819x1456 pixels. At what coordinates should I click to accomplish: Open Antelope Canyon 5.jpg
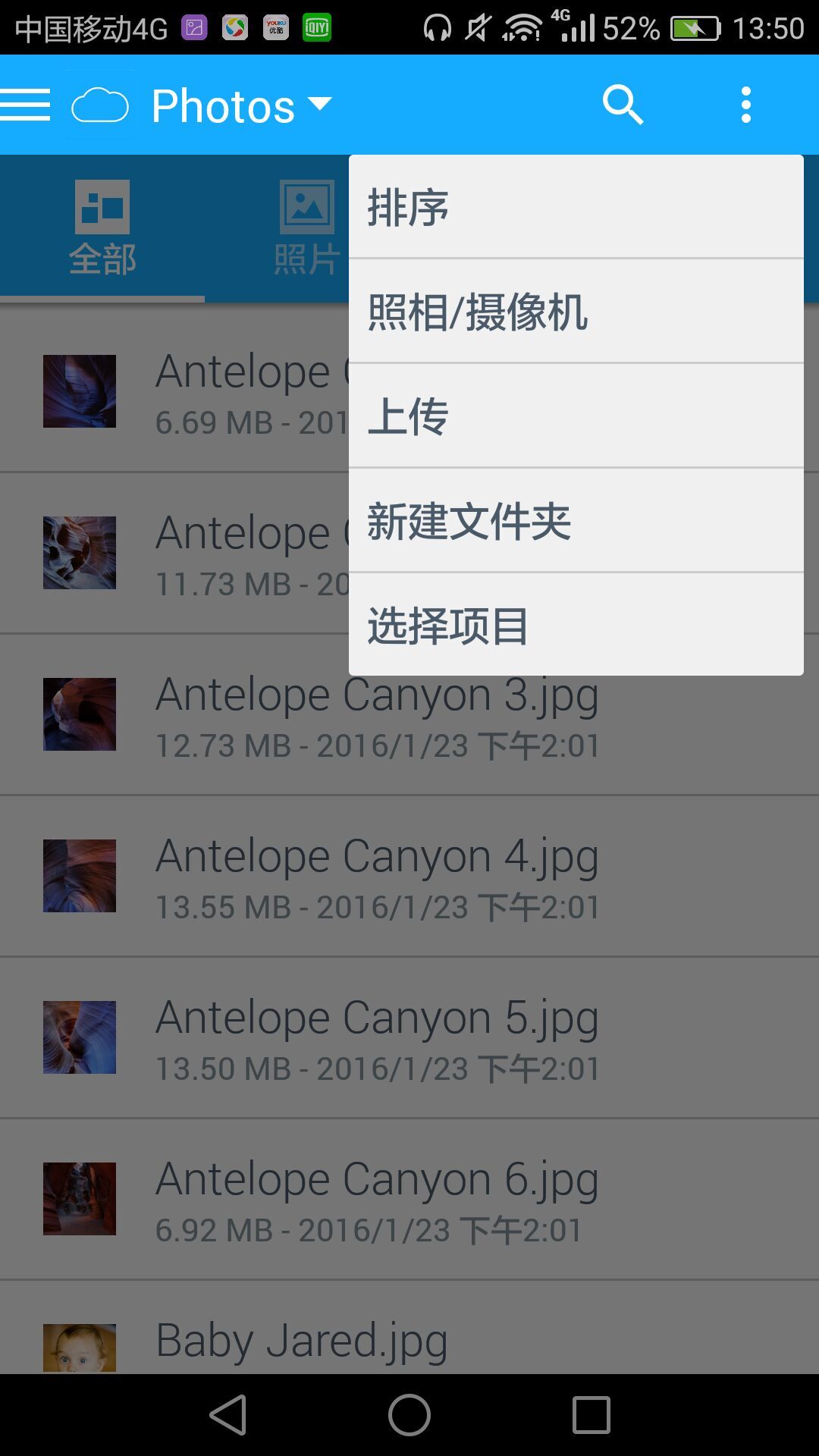click(x=377, y=1037)
